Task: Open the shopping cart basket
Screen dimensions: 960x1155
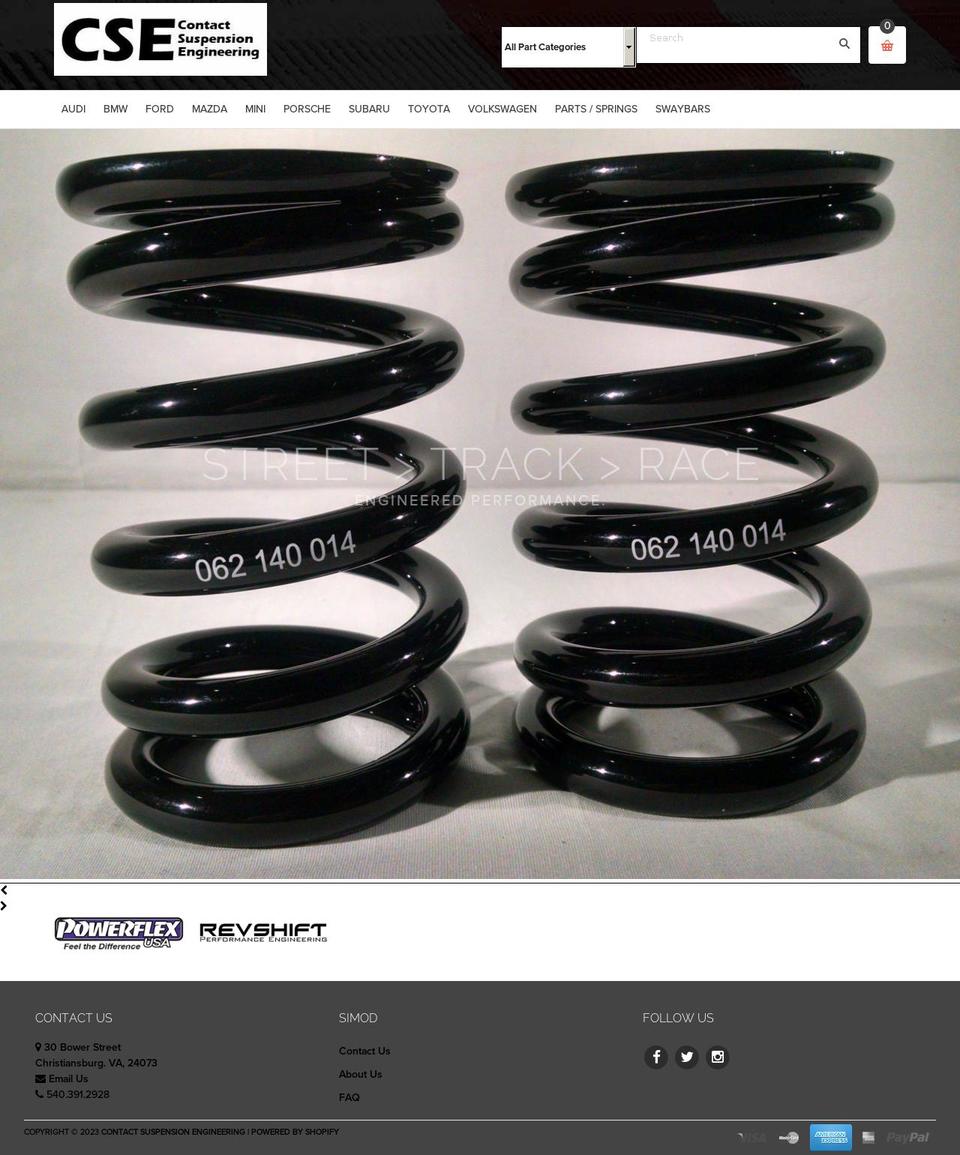Action: tap(887, 46)
